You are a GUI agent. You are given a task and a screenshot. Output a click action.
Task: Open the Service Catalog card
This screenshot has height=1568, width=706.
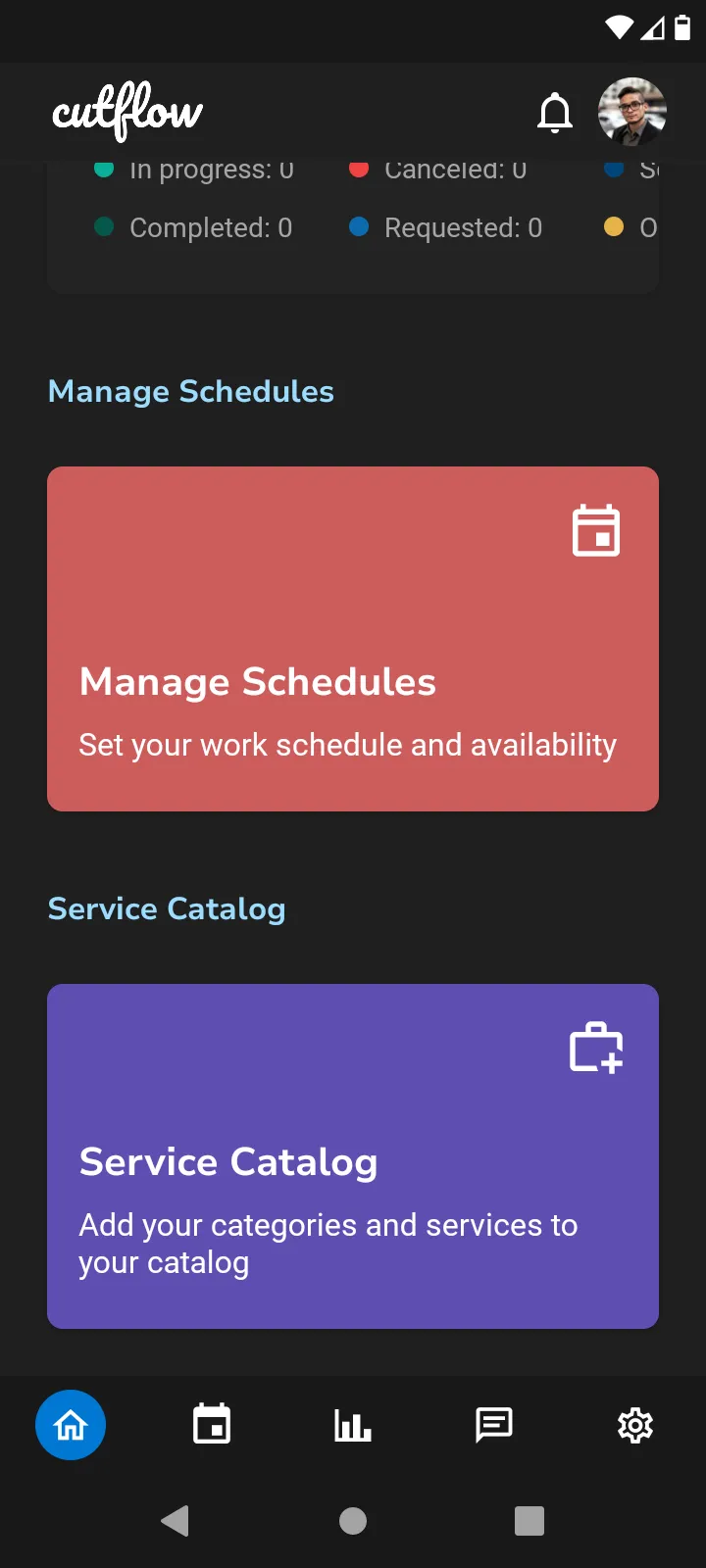pos(353,1156)
